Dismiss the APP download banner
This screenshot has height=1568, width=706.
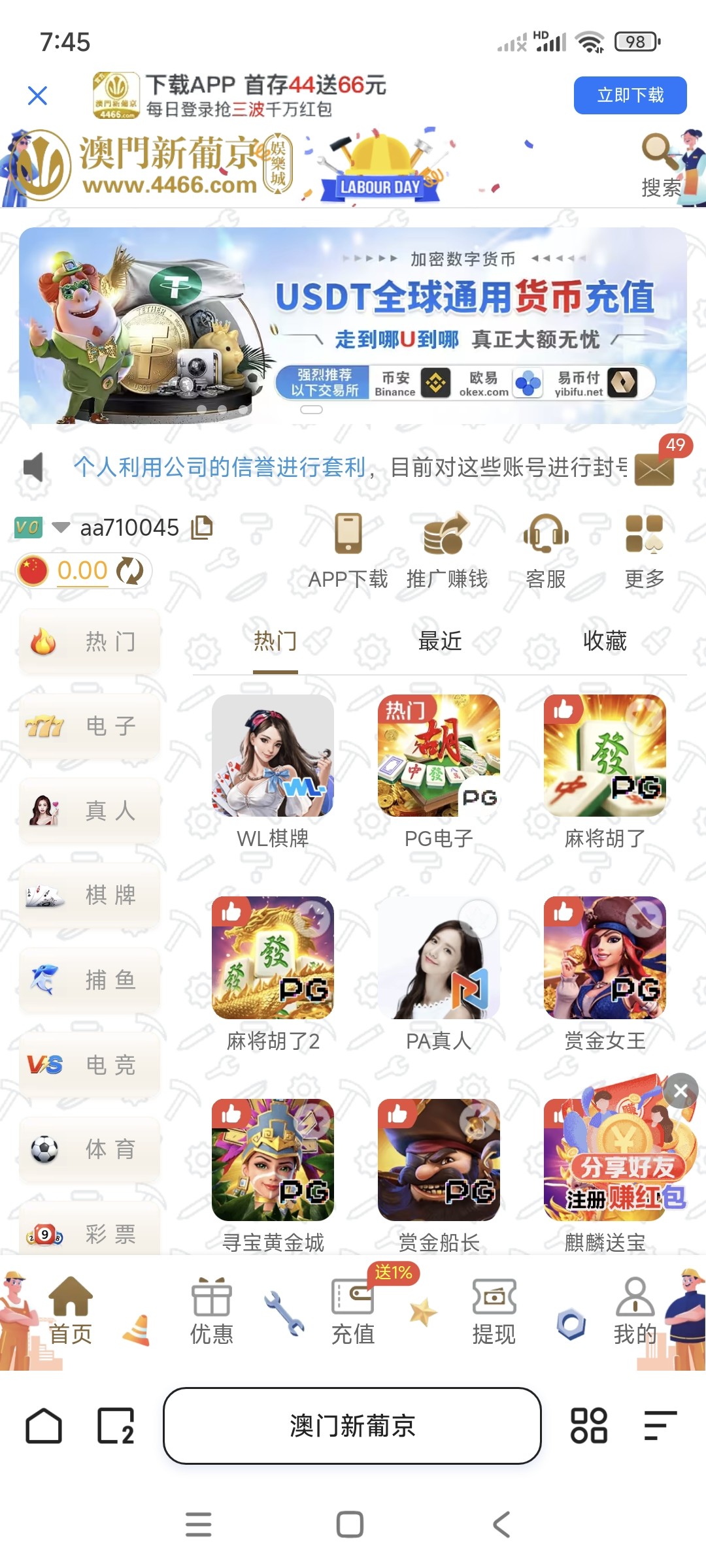coord(38,96)
